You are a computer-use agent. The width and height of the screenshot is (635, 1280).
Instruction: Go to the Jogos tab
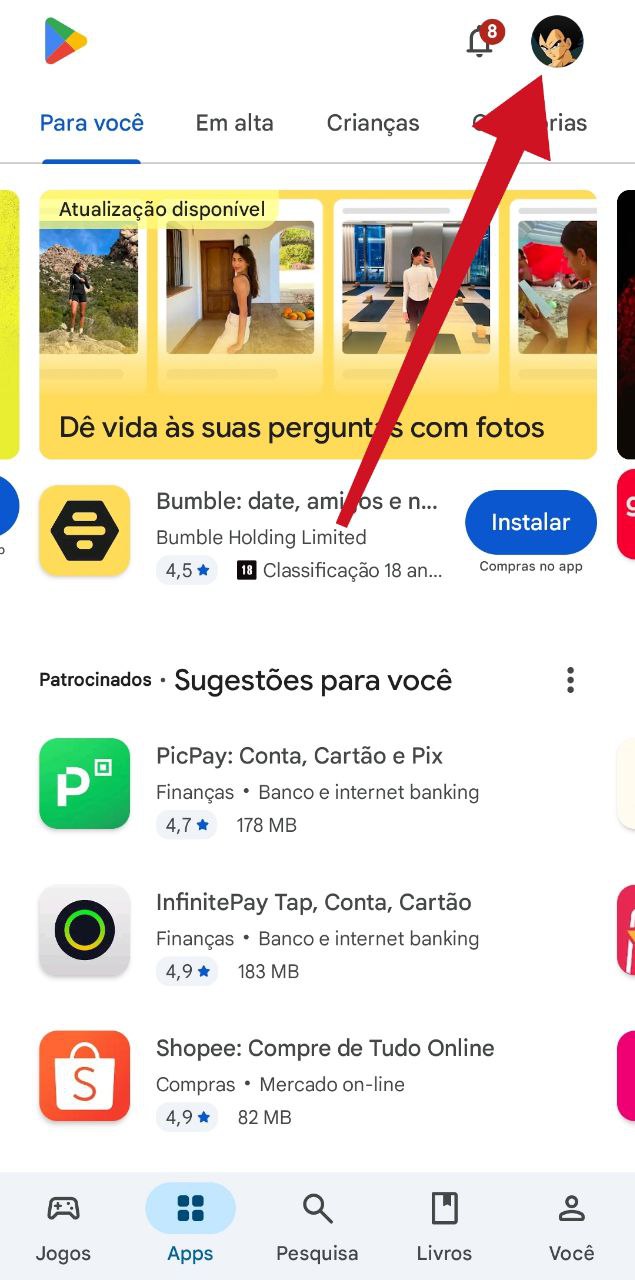pyautogui.click(x=63, y=1226)
